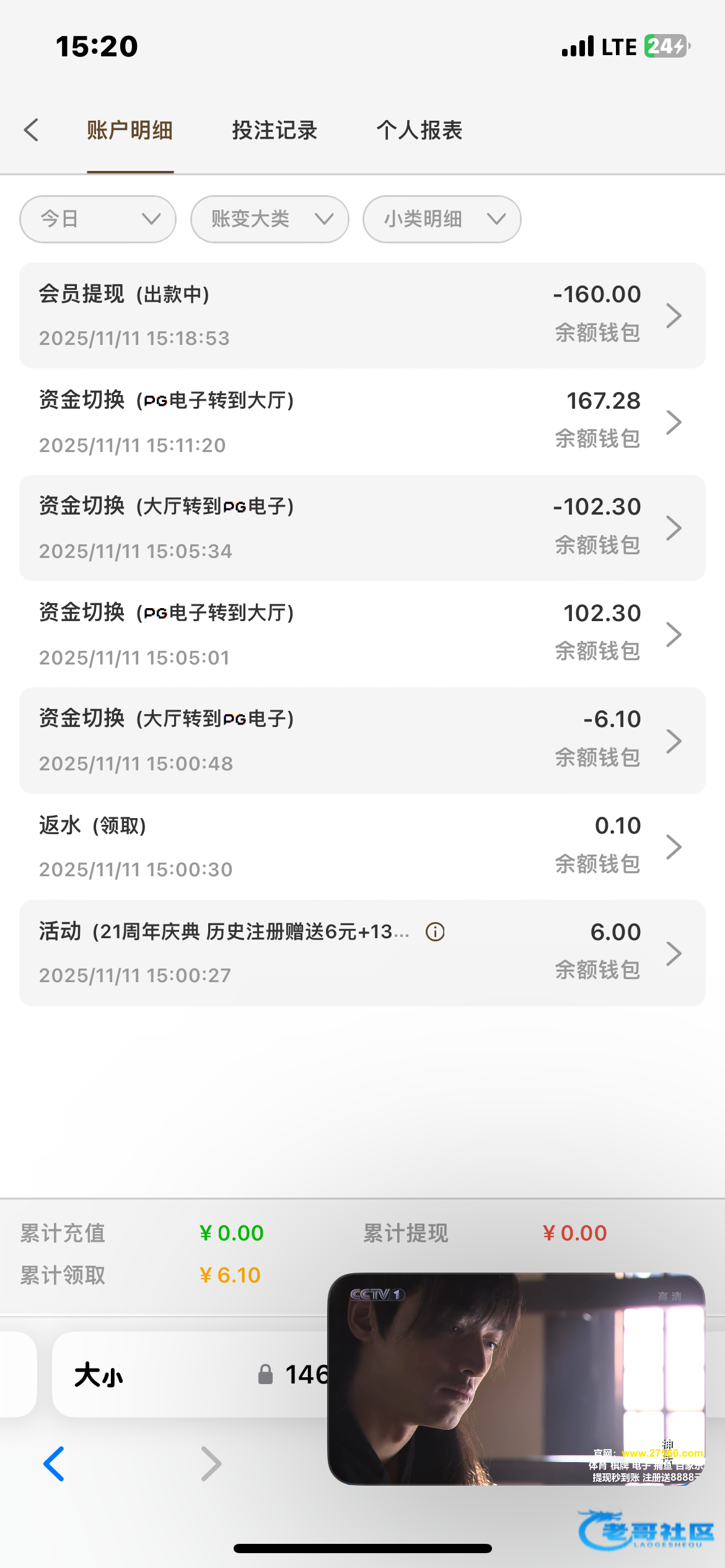Tap the browser forward arrow

(211, 1464)
